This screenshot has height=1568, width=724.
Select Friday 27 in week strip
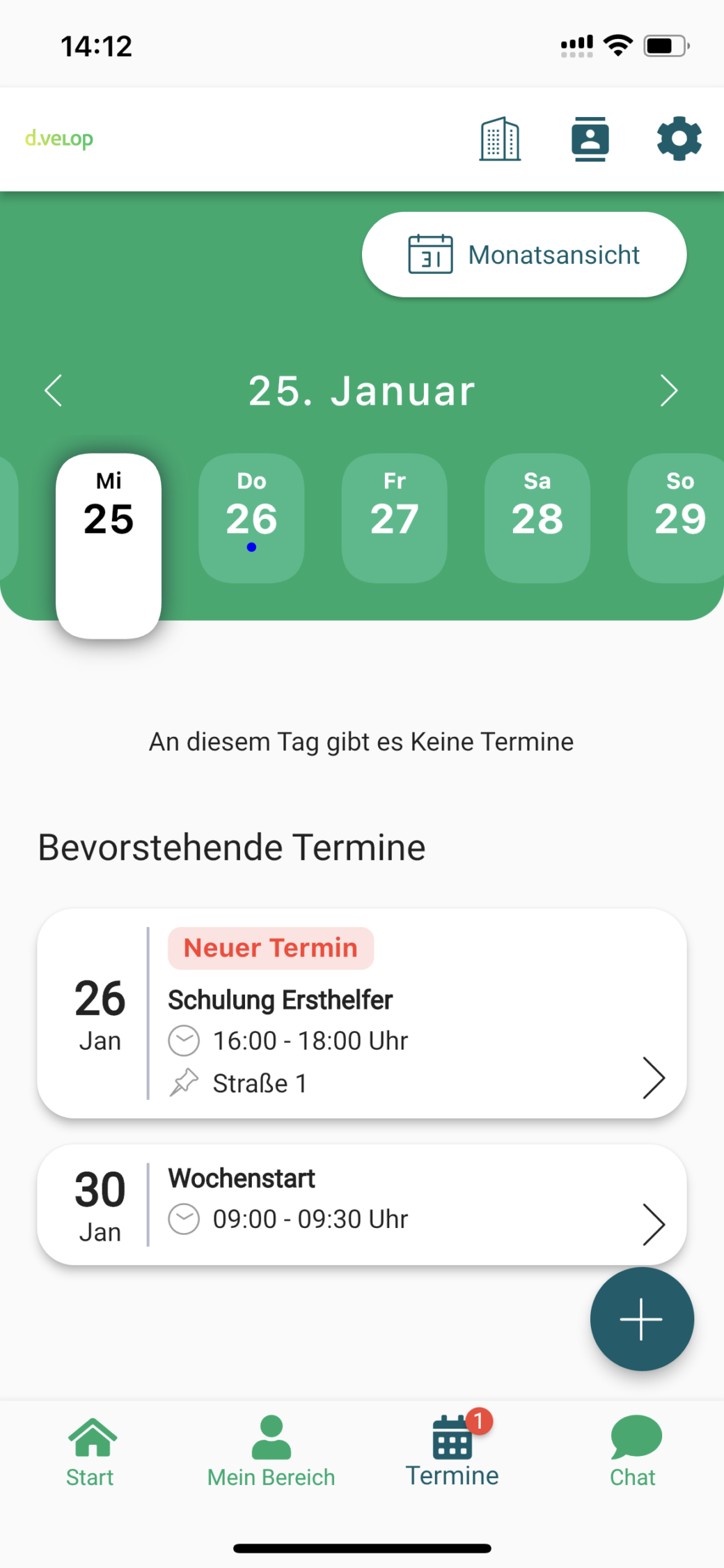(x=394, y=518)
